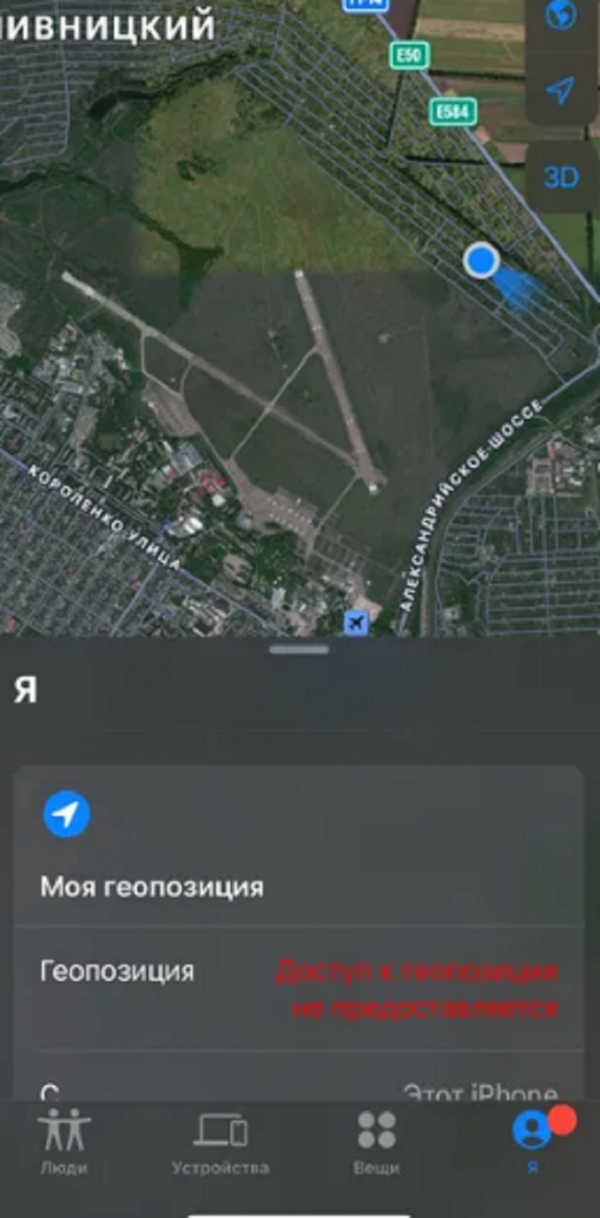600x1218 pixels.
Task: Tap the blue current location dot
Action: 482,261
